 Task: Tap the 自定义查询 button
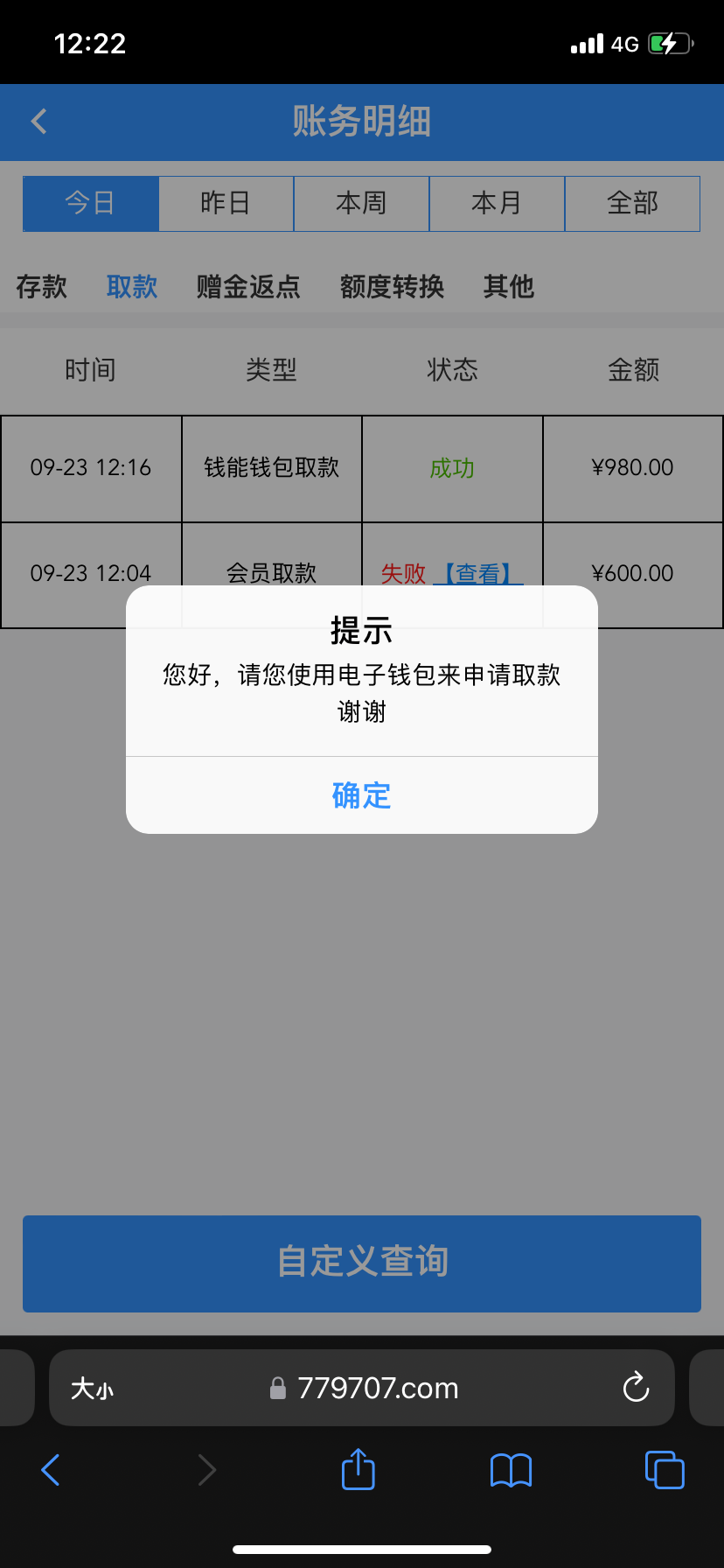[361, 1263]
